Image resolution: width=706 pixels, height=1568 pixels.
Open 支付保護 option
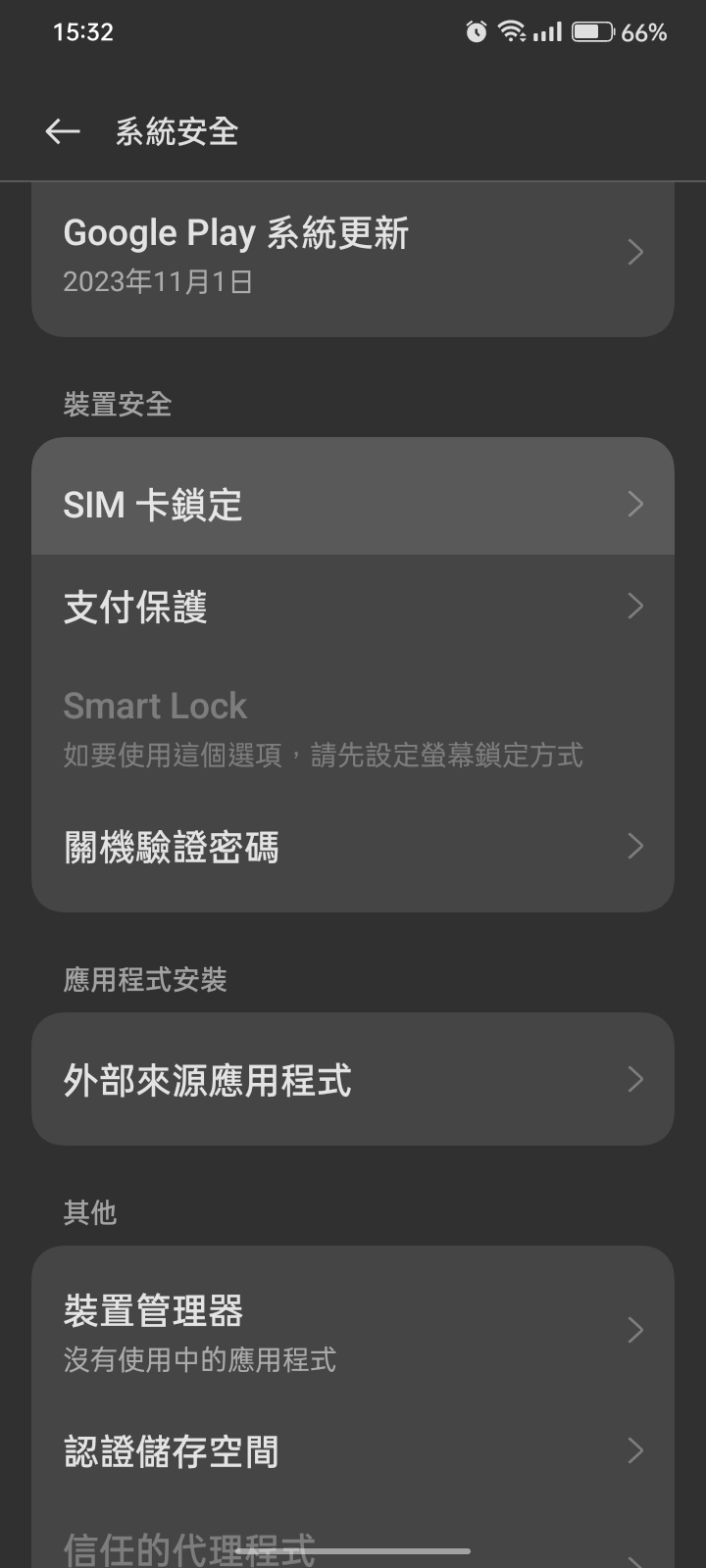pyautogui.click(x=353, y=607)
